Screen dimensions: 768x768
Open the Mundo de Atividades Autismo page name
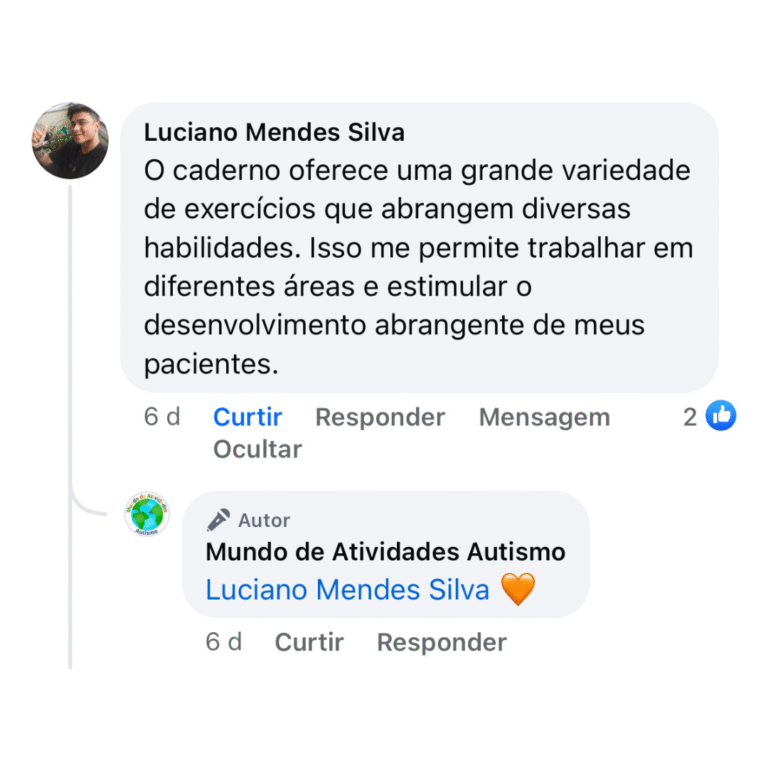click(x=385, y=552)
